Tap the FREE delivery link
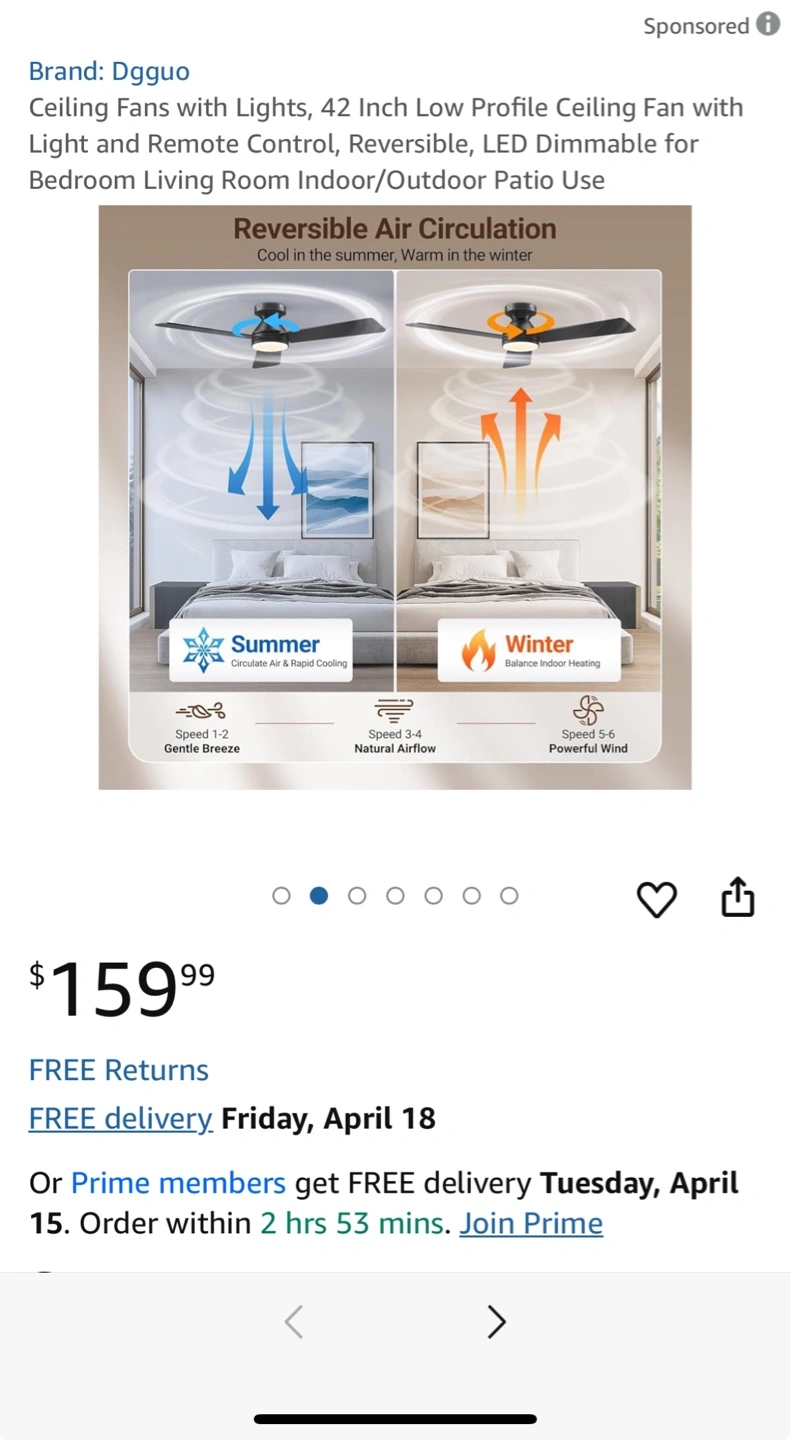791x1440 pixels. point(121,1118)
